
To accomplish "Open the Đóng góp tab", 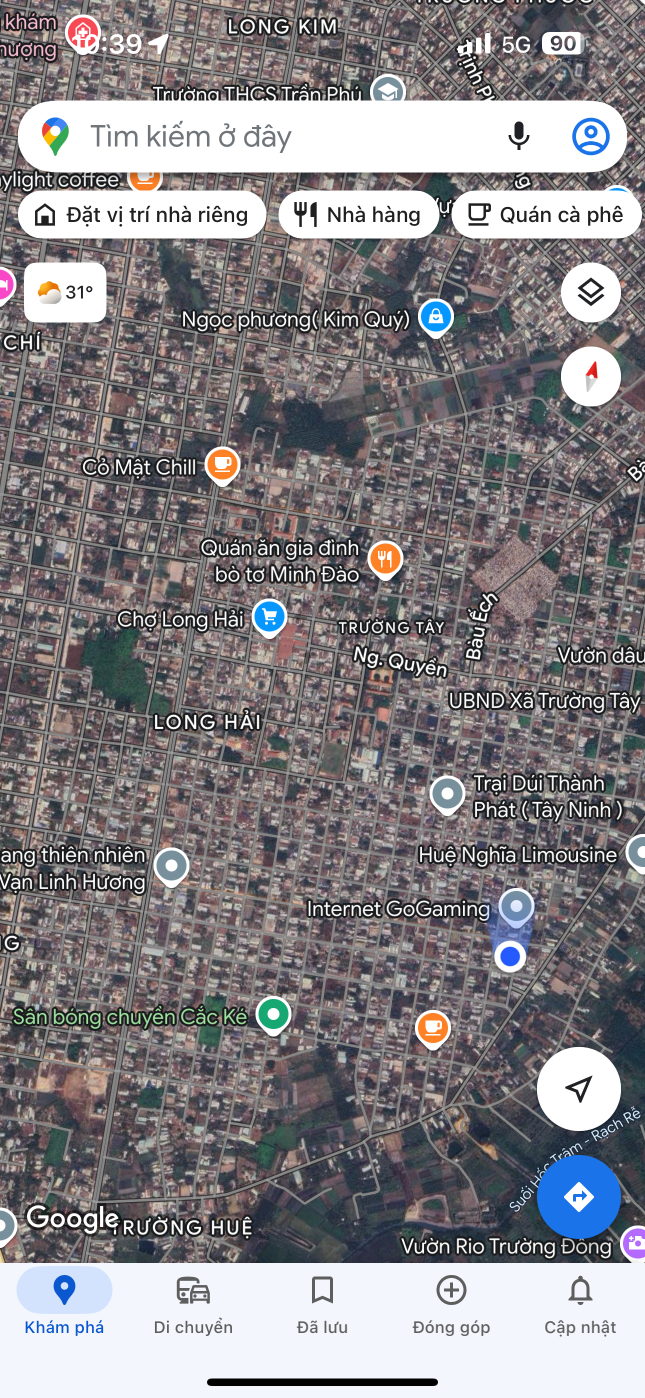I will tap(451, 1305).
